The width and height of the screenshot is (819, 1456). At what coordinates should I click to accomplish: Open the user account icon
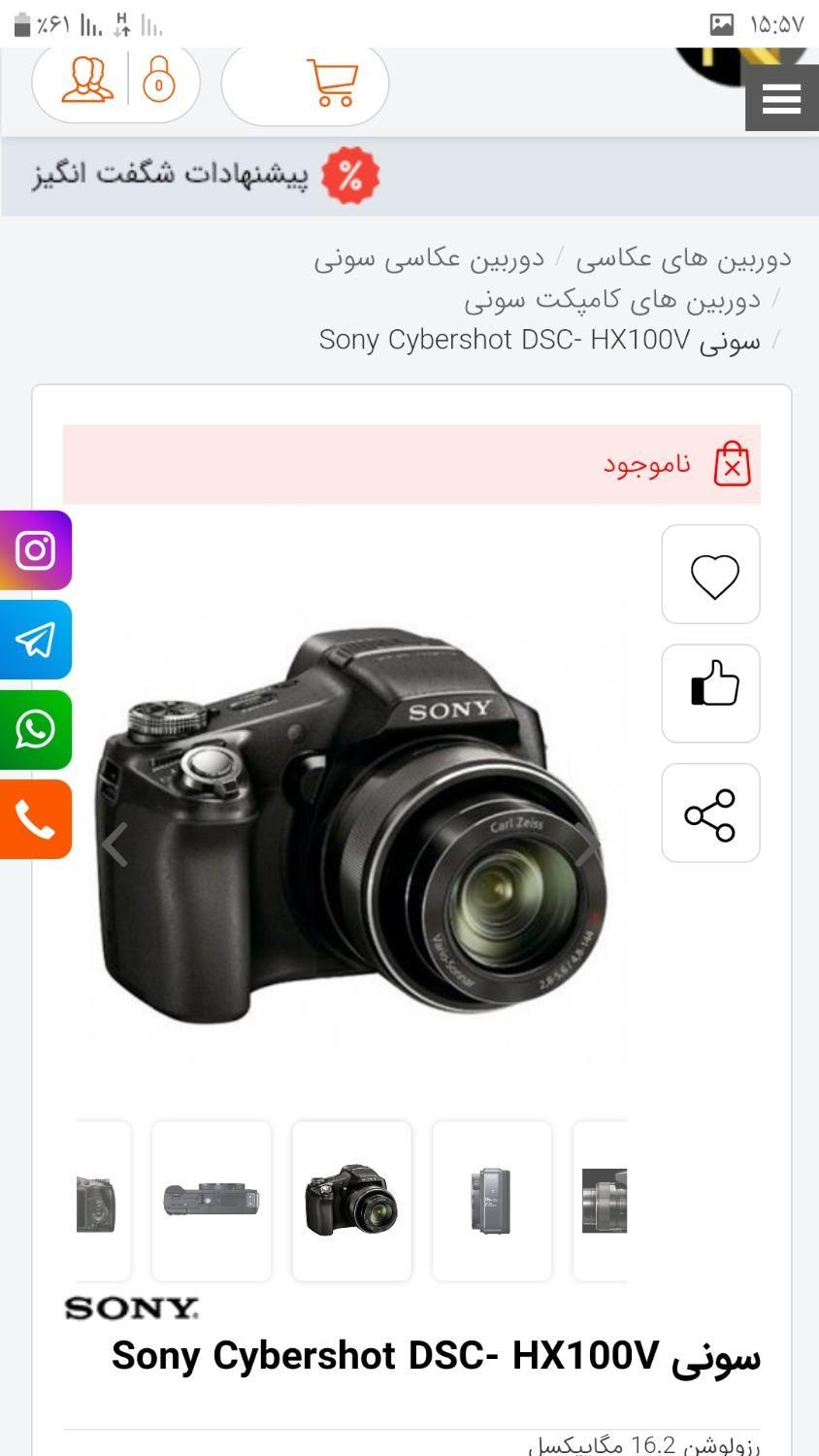pyautogui.click(x=86, y=81)
